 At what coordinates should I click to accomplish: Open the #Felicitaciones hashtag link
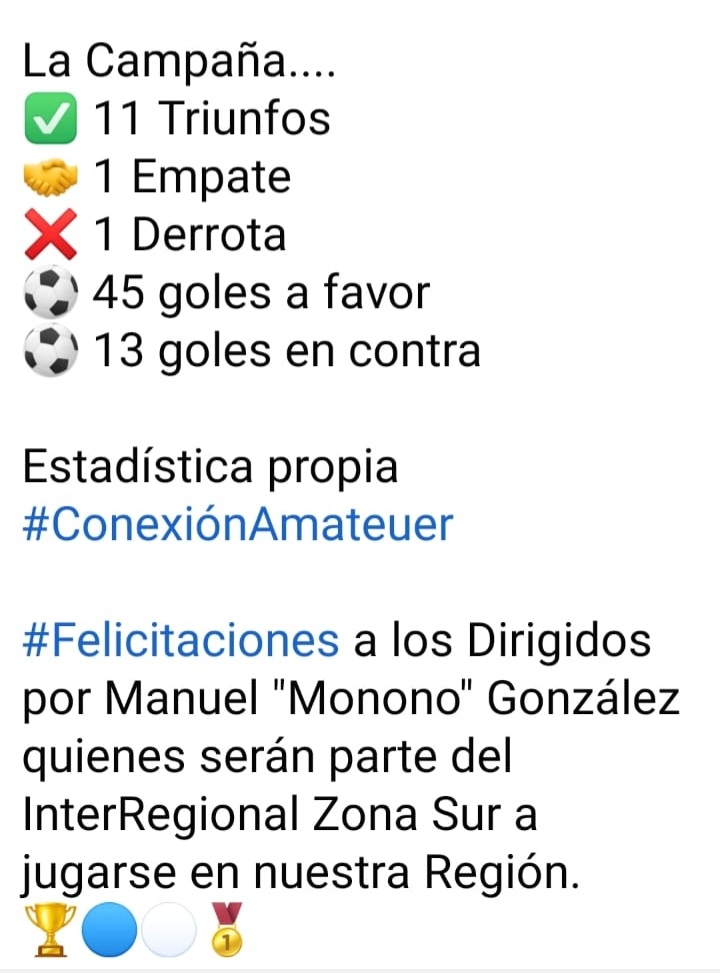(180, 641)
